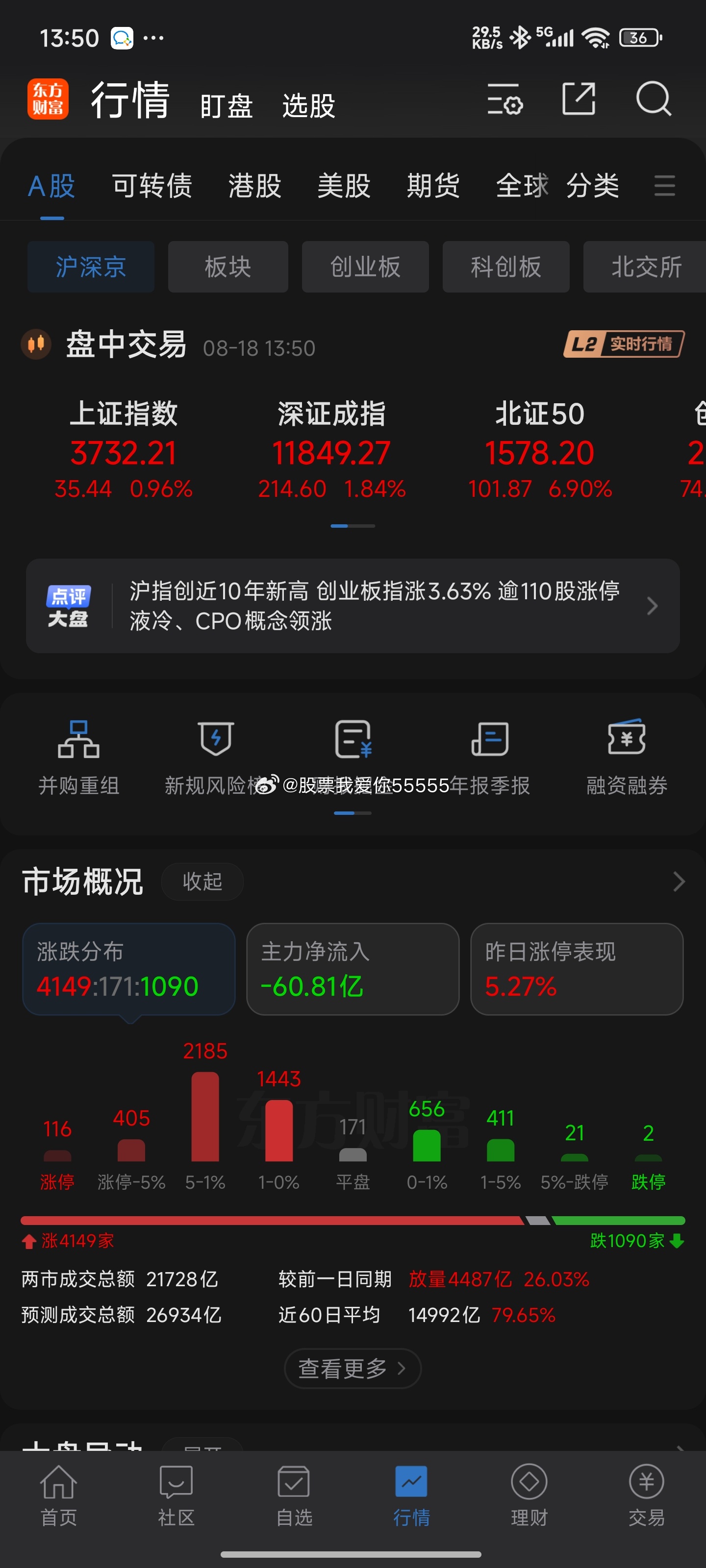This screenshot has height=1568, width=706.
Task: Tap 查看更多 to see more
Action: (x=353, y=1369)
